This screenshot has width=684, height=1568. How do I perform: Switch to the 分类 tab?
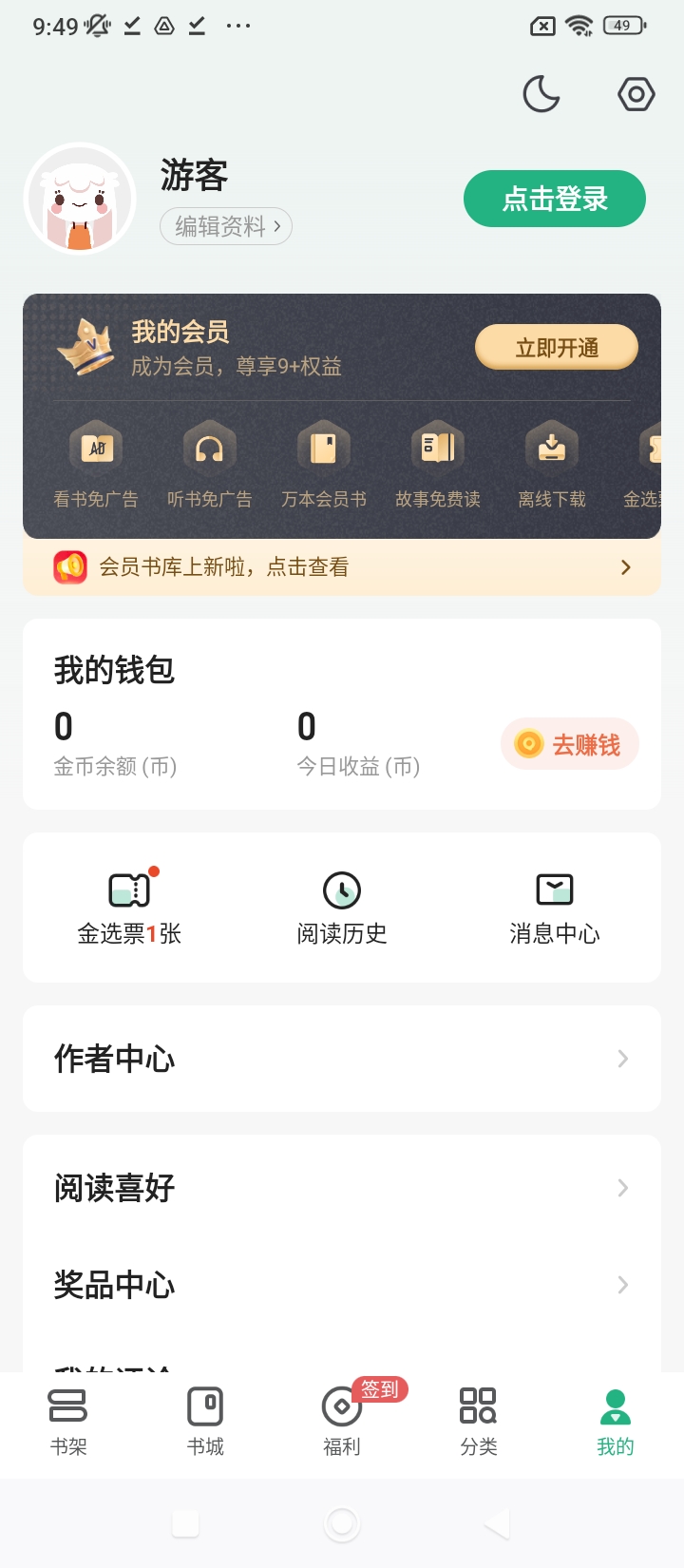pos(479,1421)
